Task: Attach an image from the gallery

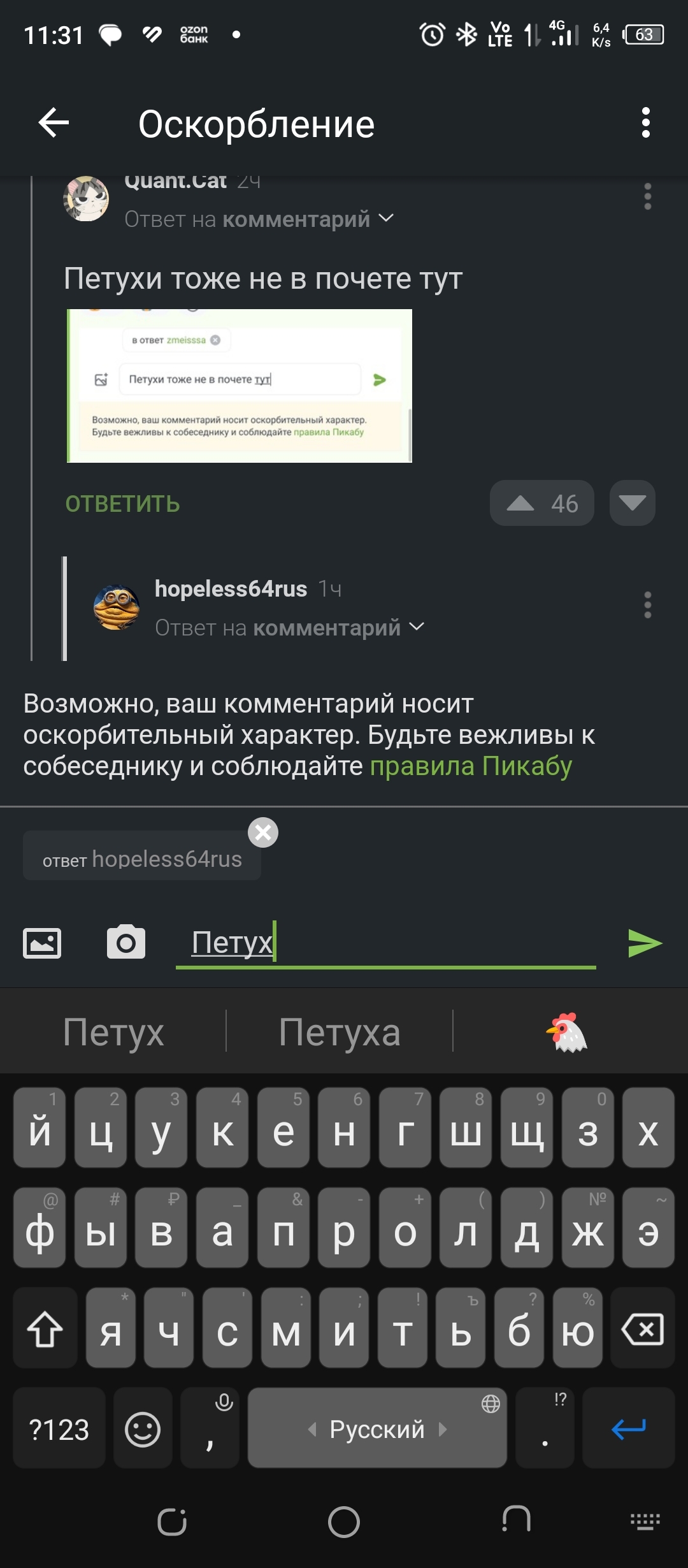Action: point(42,943)
